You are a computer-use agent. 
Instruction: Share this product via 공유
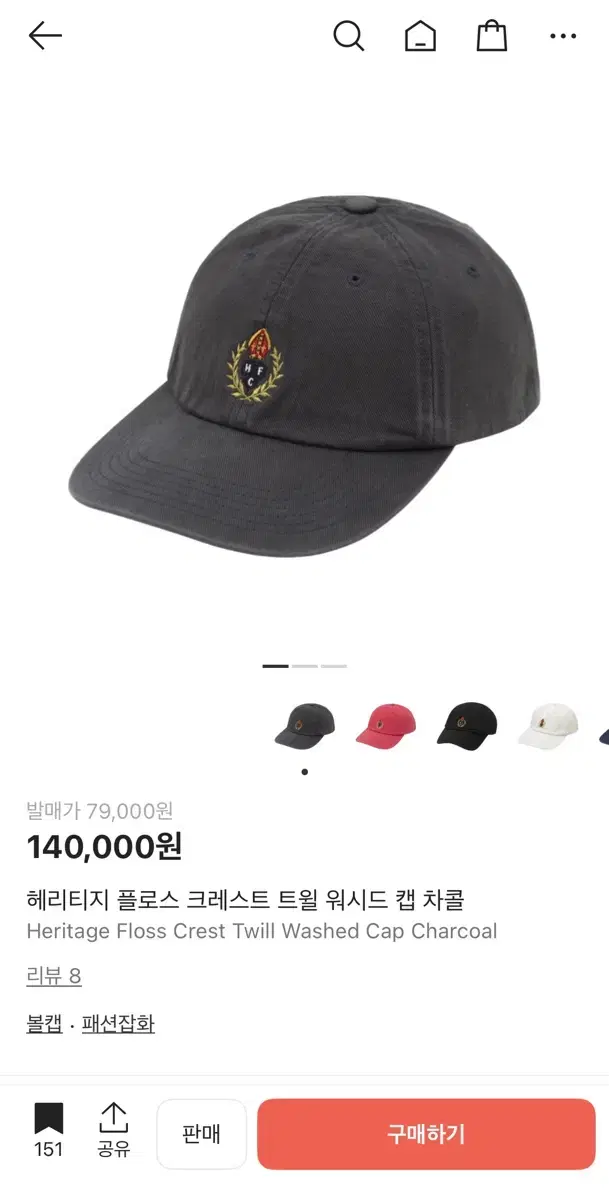[x=114, y=1131]
